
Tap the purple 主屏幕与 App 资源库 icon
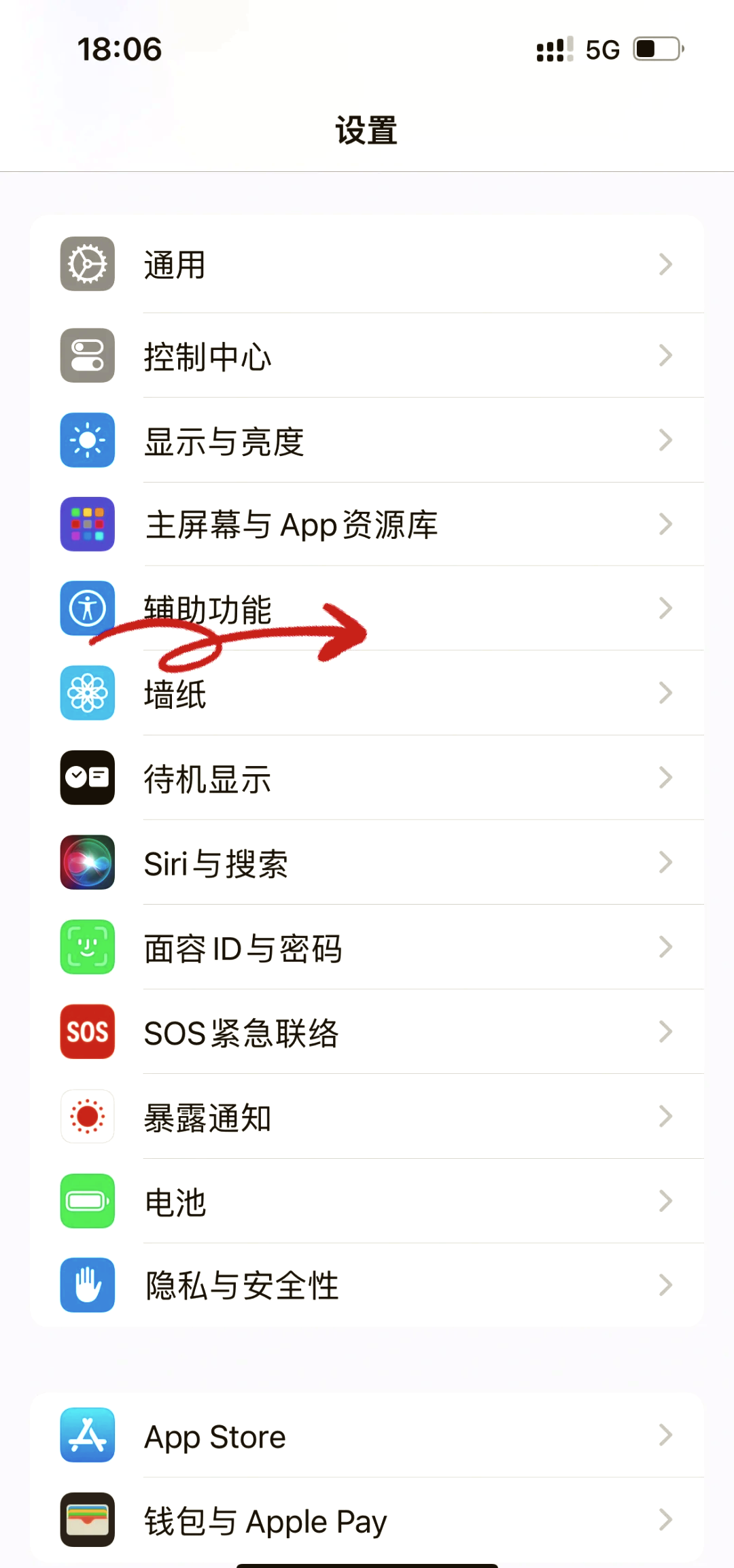(87, 524)
